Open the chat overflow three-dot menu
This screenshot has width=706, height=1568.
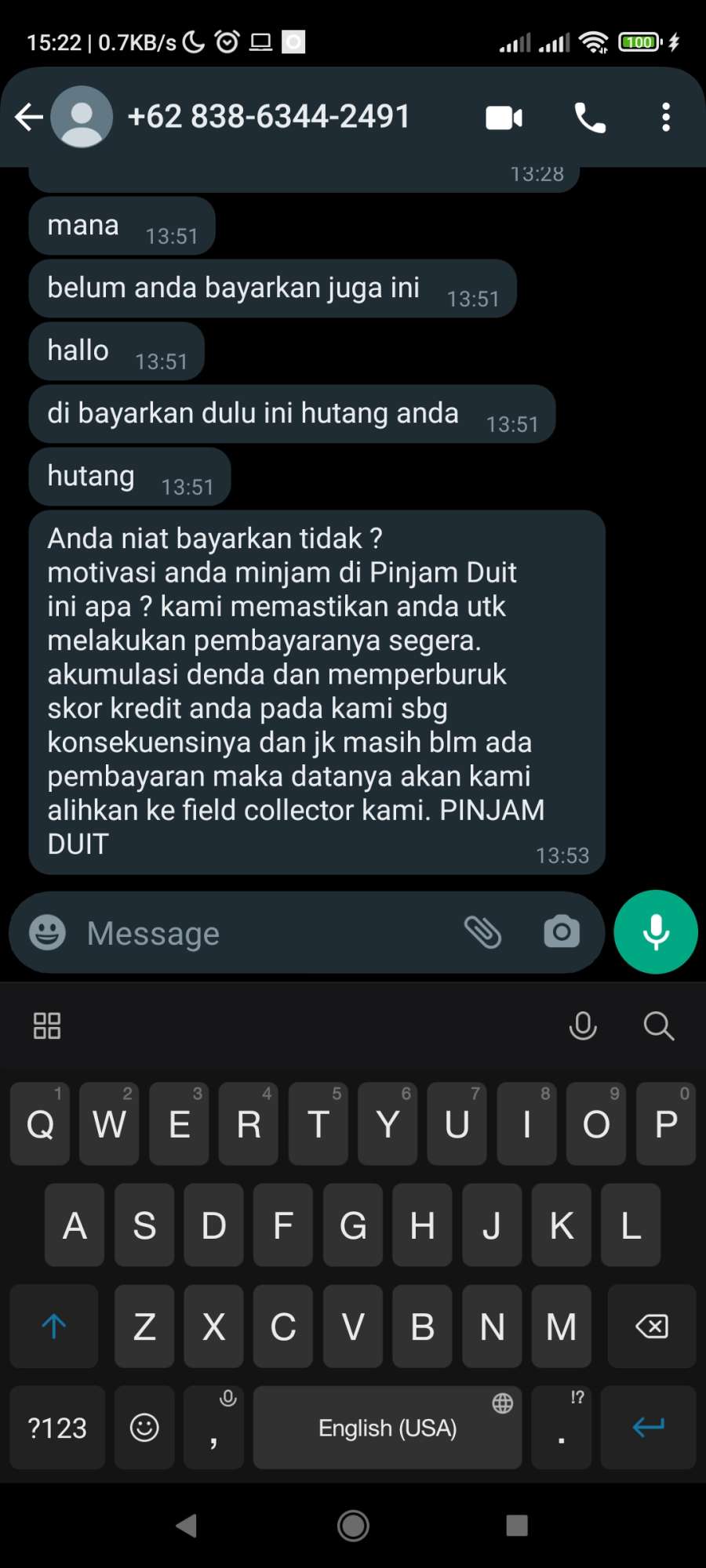665,117
